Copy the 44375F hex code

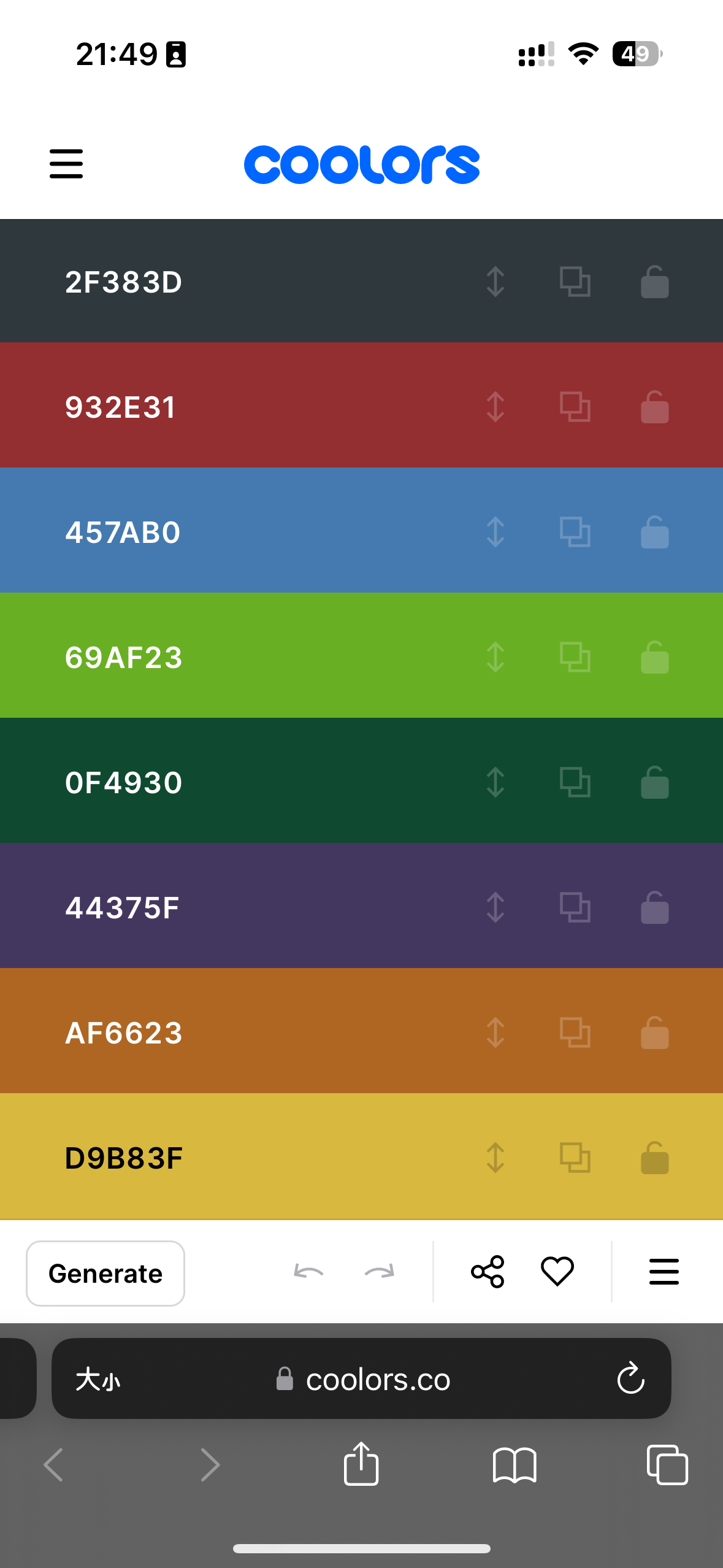[x=575, y=908]
